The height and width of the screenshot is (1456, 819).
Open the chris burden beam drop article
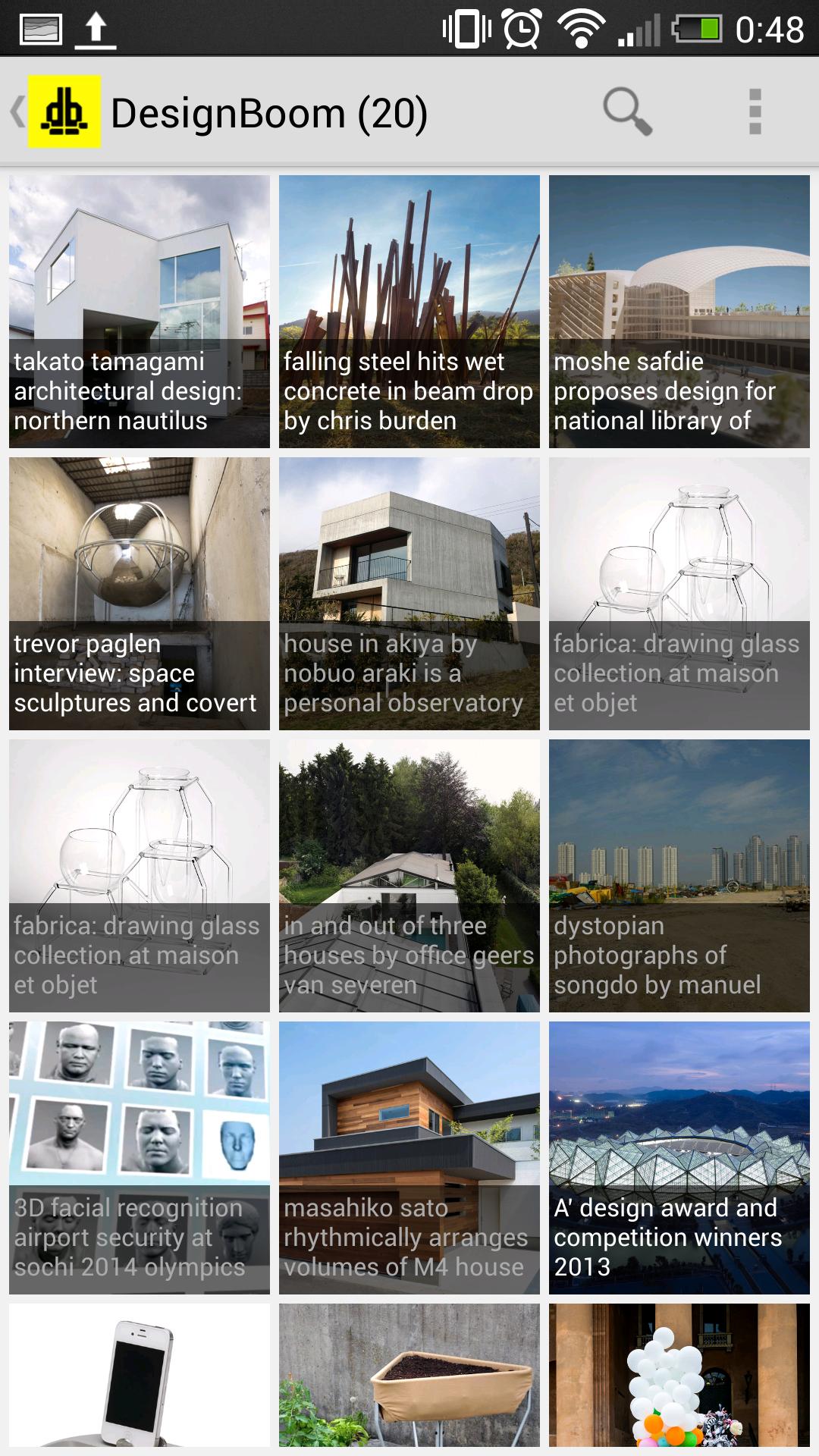pos(409,312)
